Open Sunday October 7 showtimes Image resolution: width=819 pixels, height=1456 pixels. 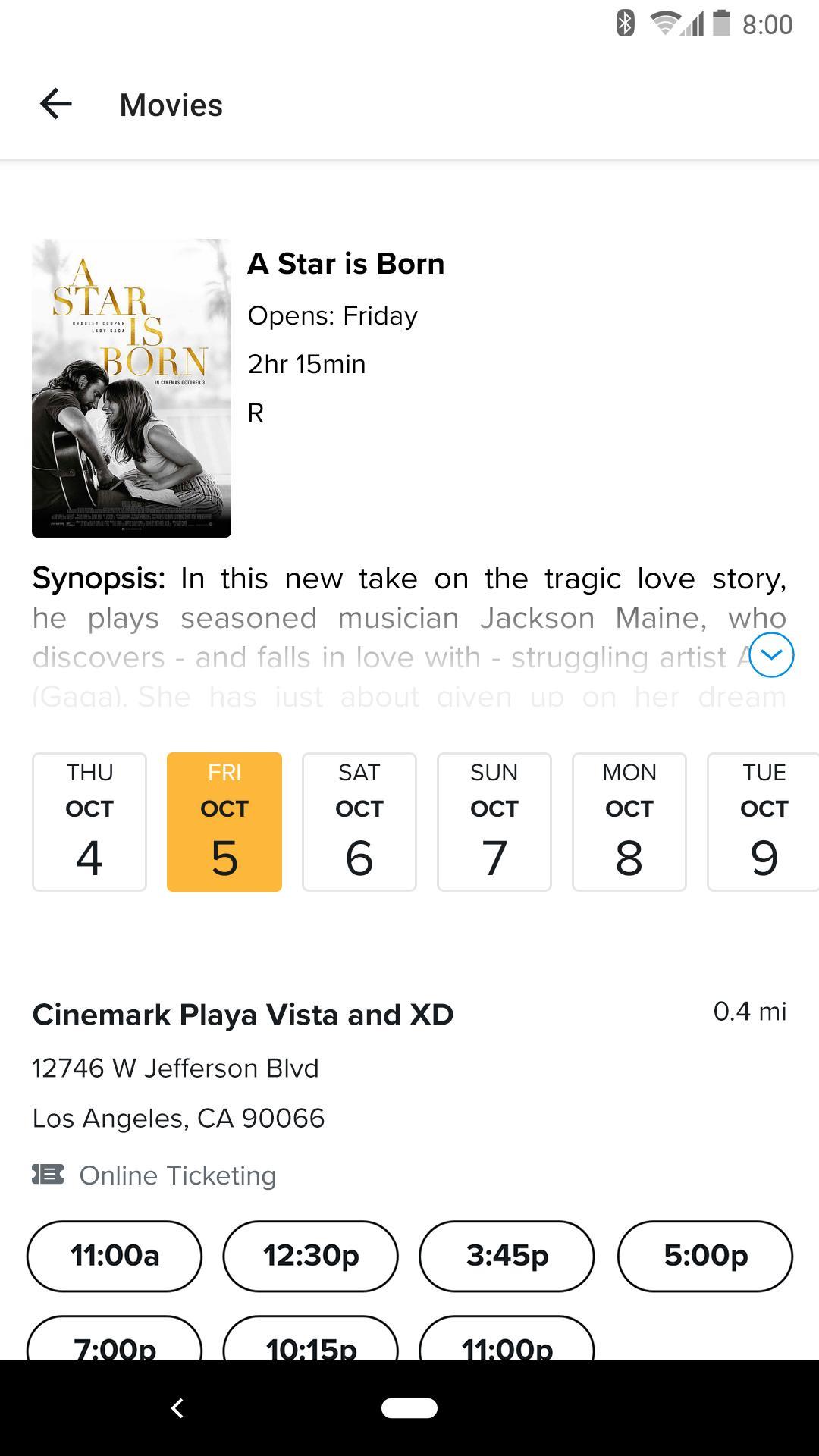pos(494,821)
